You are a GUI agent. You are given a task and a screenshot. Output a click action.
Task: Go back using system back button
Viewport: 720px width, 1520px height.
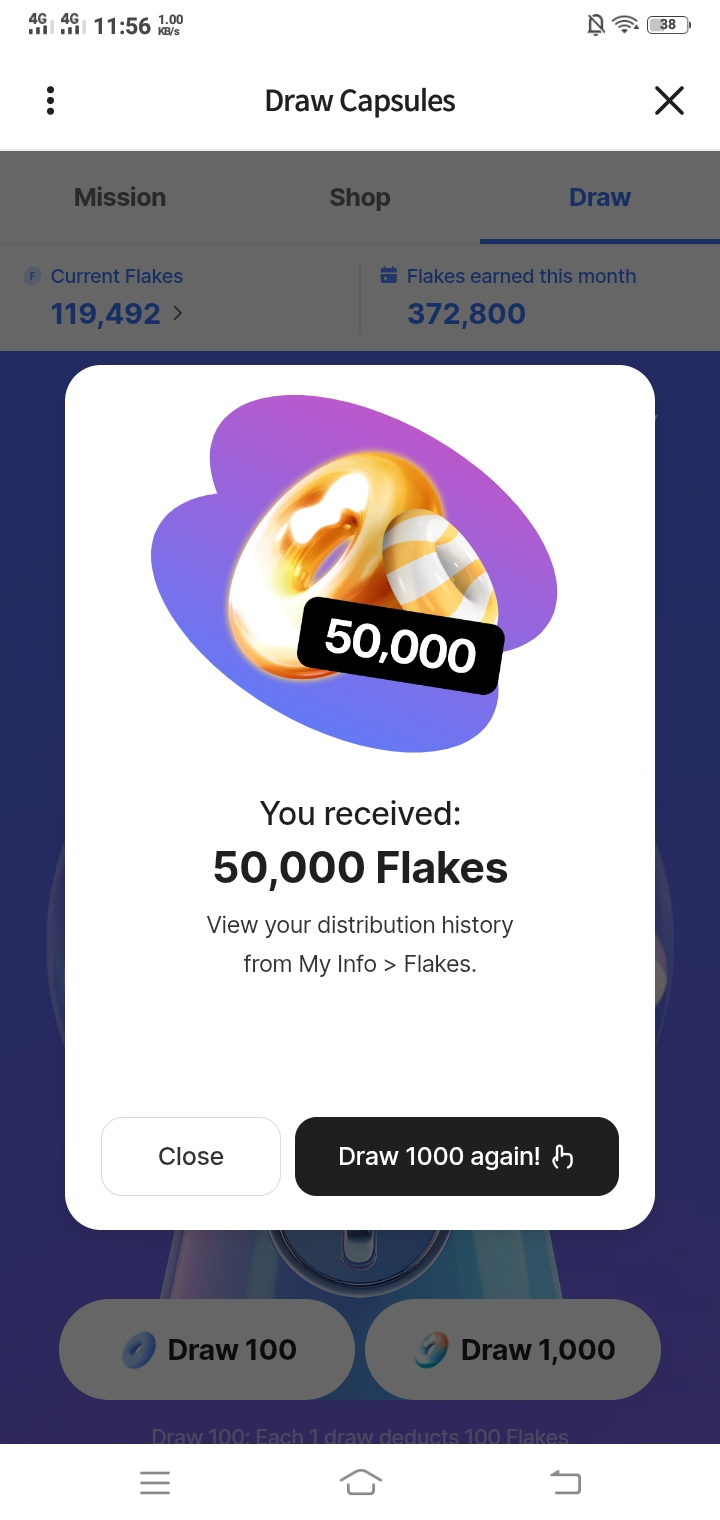[x=565, y=1482]
